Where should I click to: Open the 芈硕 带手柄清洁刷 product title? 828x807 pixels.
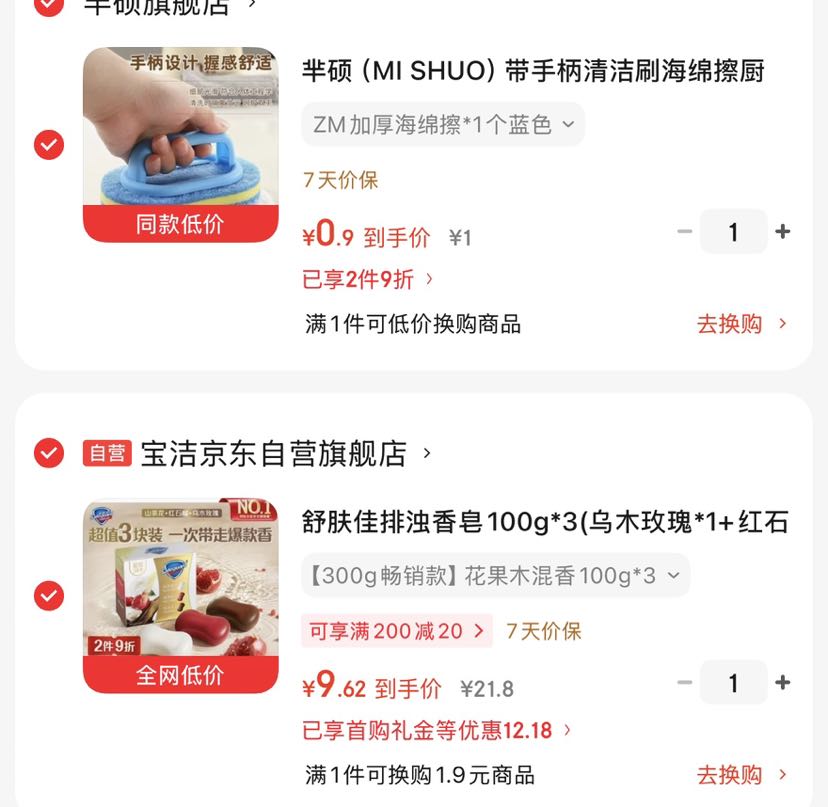pyautogui.click(x=533, y=71)
